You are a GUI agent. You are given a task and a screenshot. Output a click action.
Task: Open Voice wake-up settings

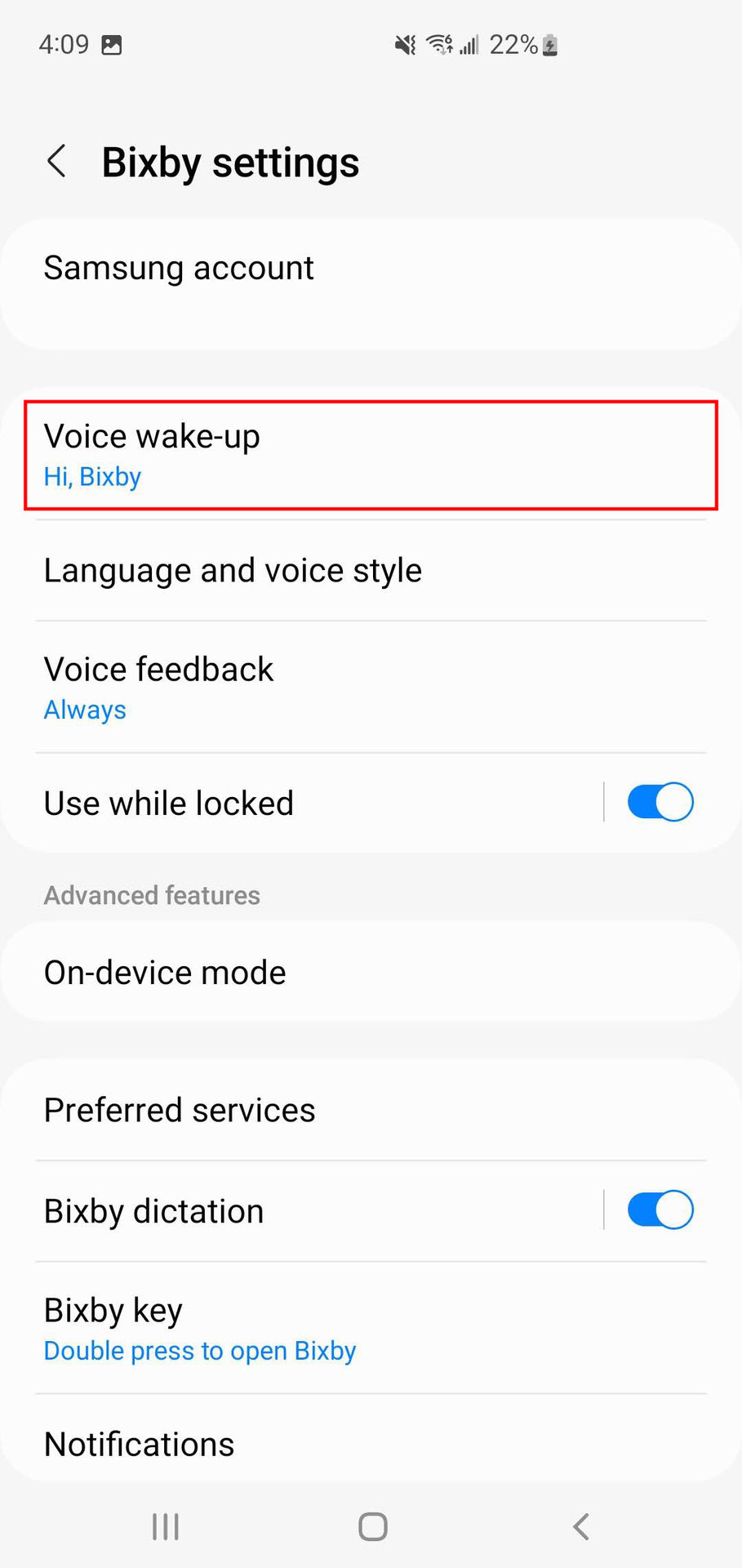[371, 455]
